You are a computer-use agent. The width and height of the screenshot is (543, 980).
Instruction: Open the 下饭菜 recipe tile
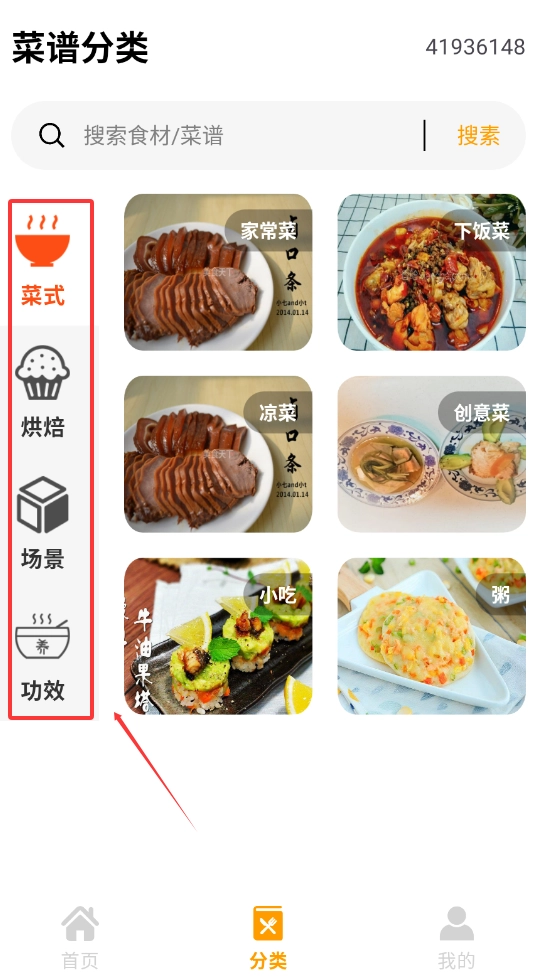431,272
